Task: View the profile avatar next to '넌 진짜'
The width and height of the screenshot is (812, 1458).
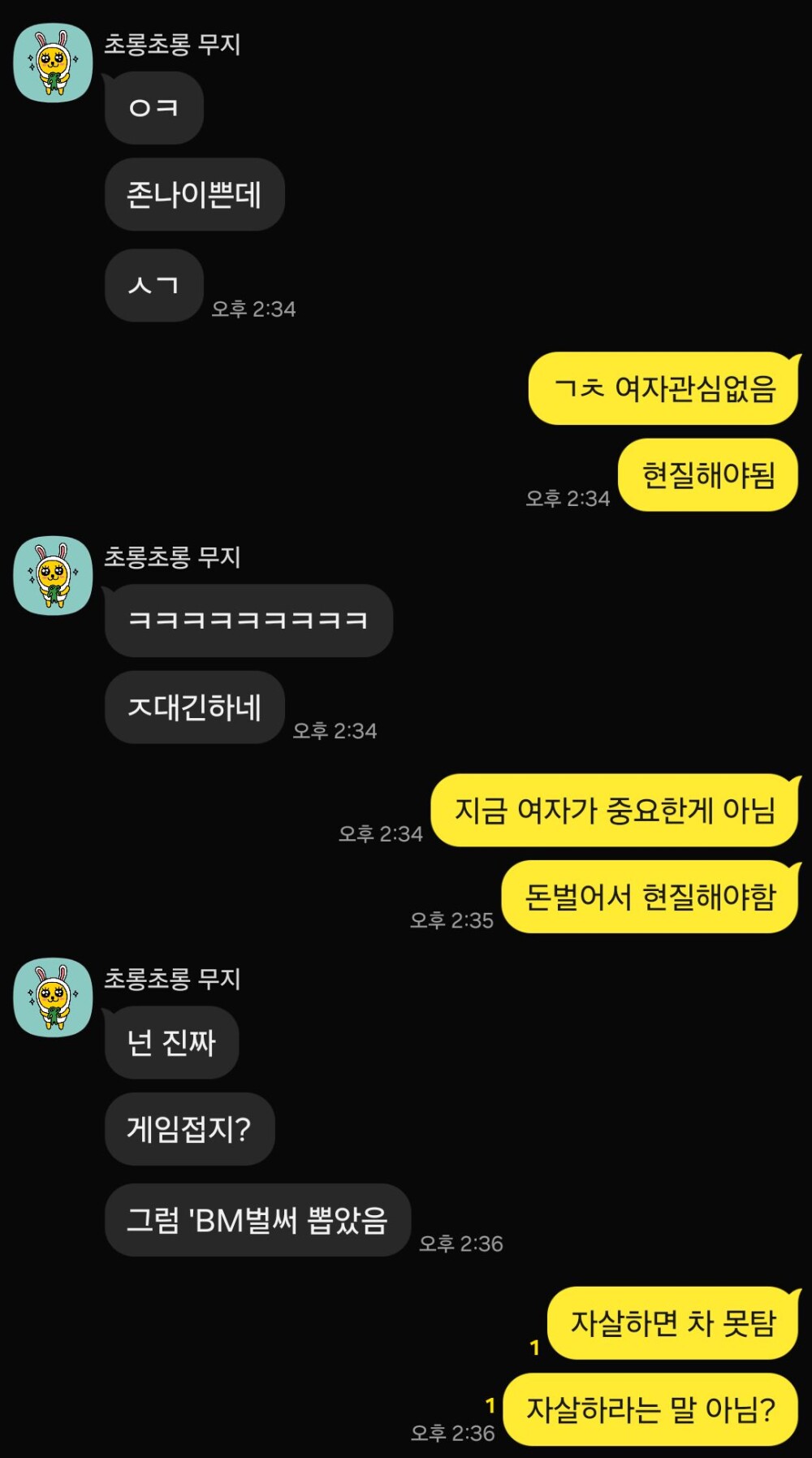Action: (x=53, y=997)
